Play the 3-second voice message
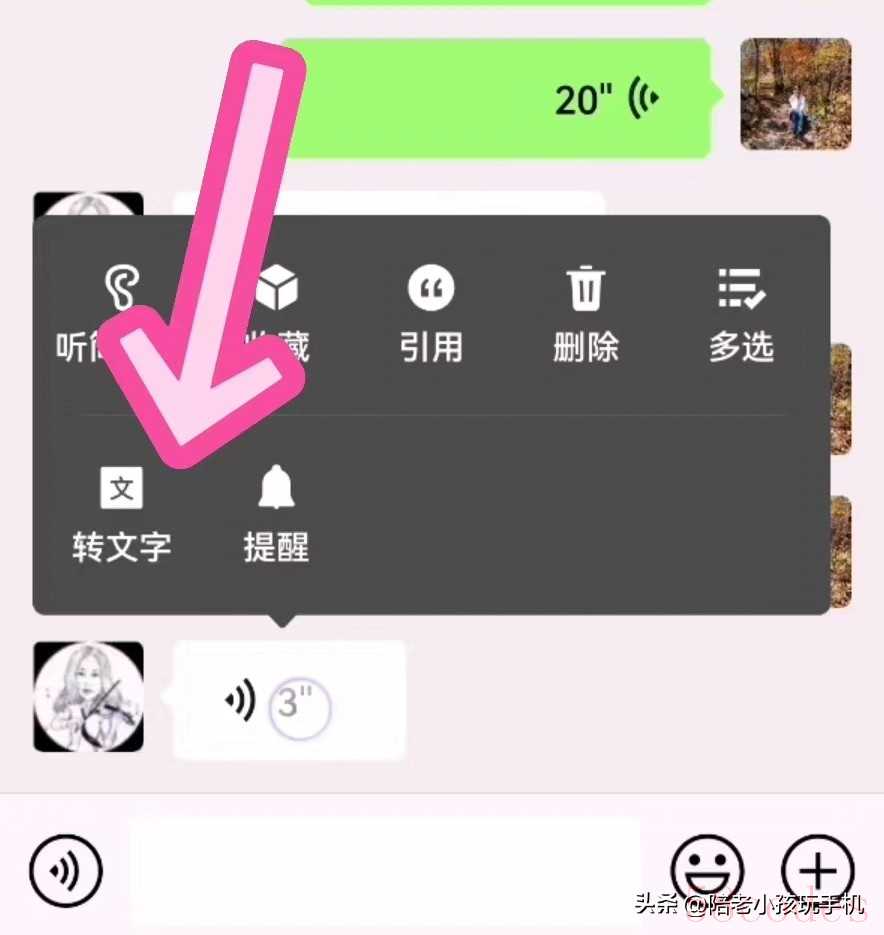Viewport: 884px width, 935px height. pos(288,702)
